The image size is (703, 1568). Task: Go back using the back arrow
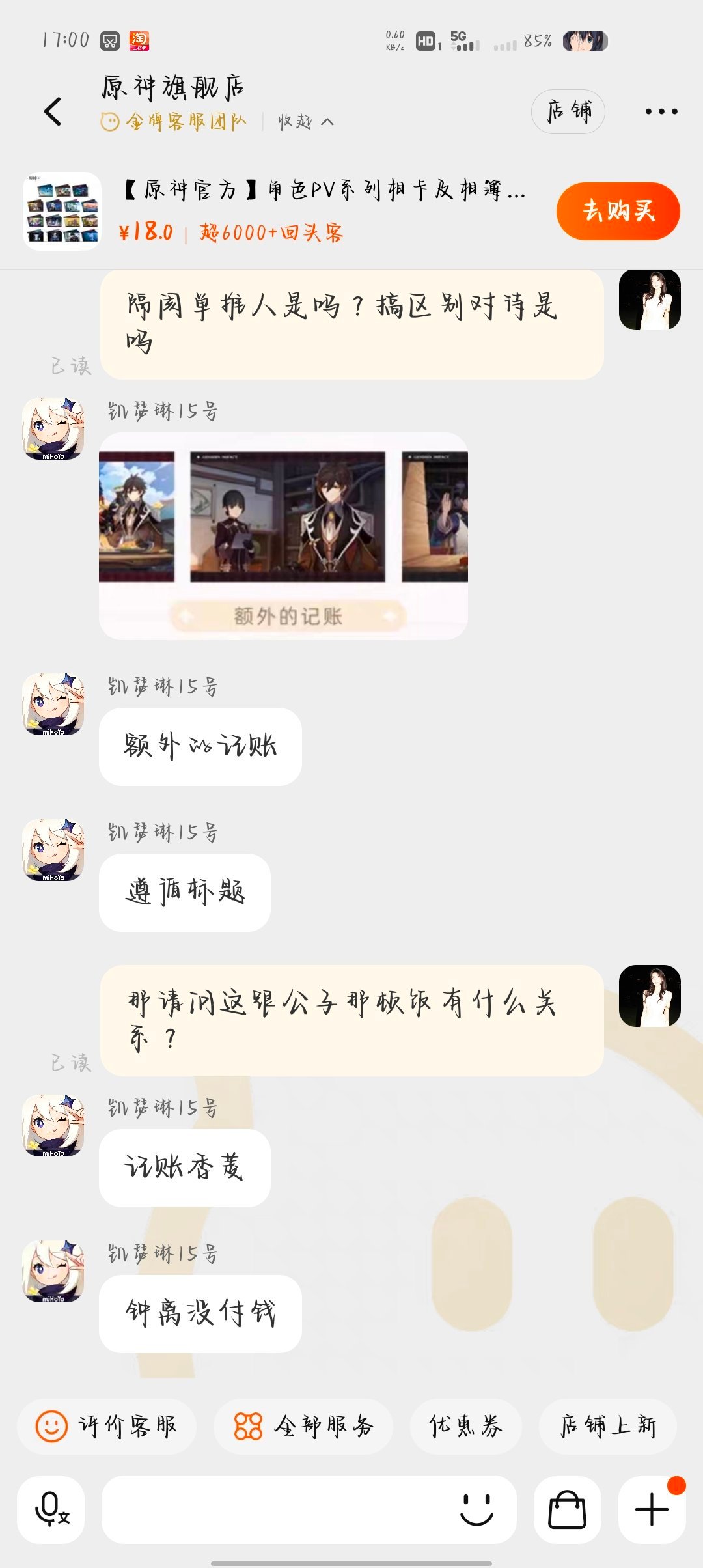tap(53, 111)
